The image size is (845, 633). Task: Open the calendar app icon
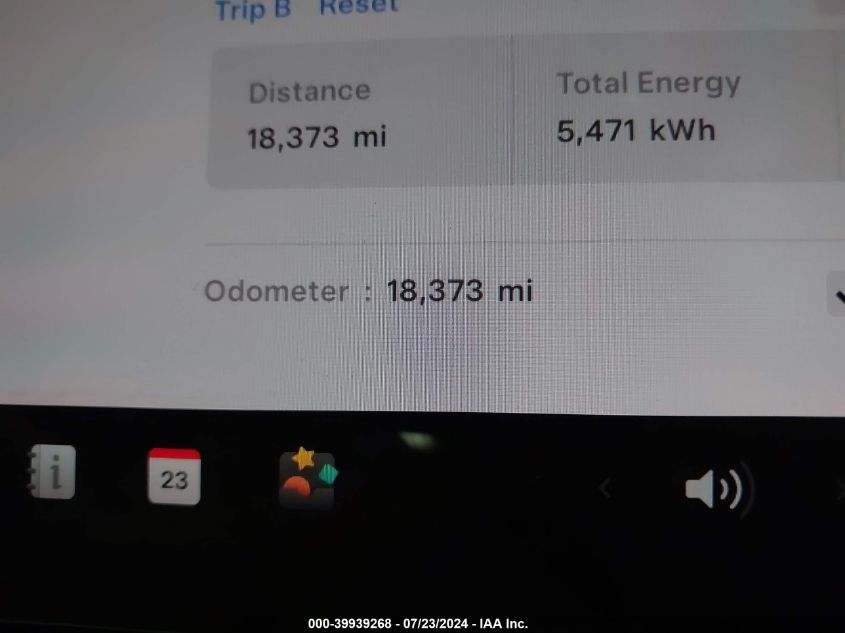pos(174,476)
